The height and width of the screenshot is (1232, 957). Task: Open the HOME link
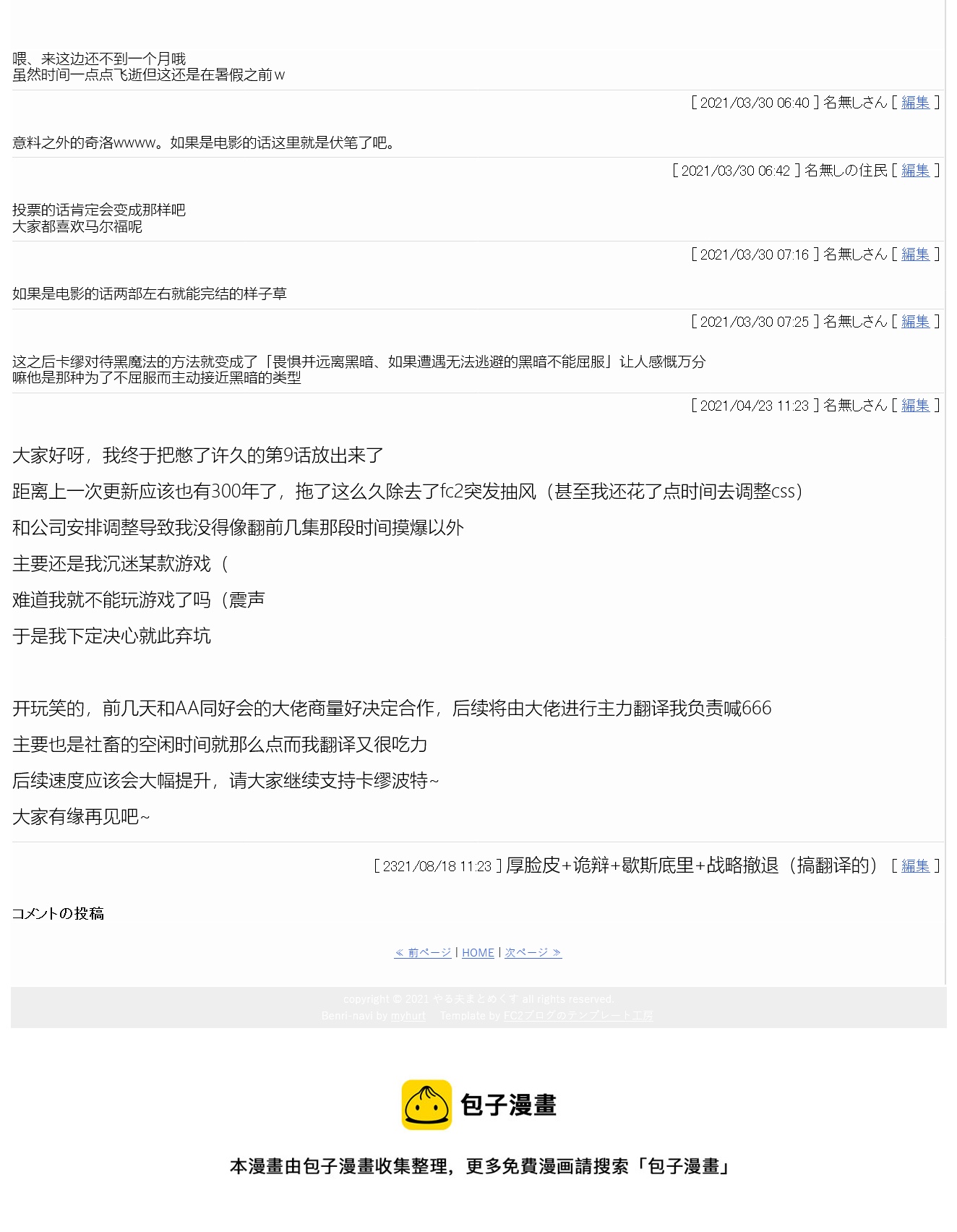pyautogui.click(x=478, y=953)
